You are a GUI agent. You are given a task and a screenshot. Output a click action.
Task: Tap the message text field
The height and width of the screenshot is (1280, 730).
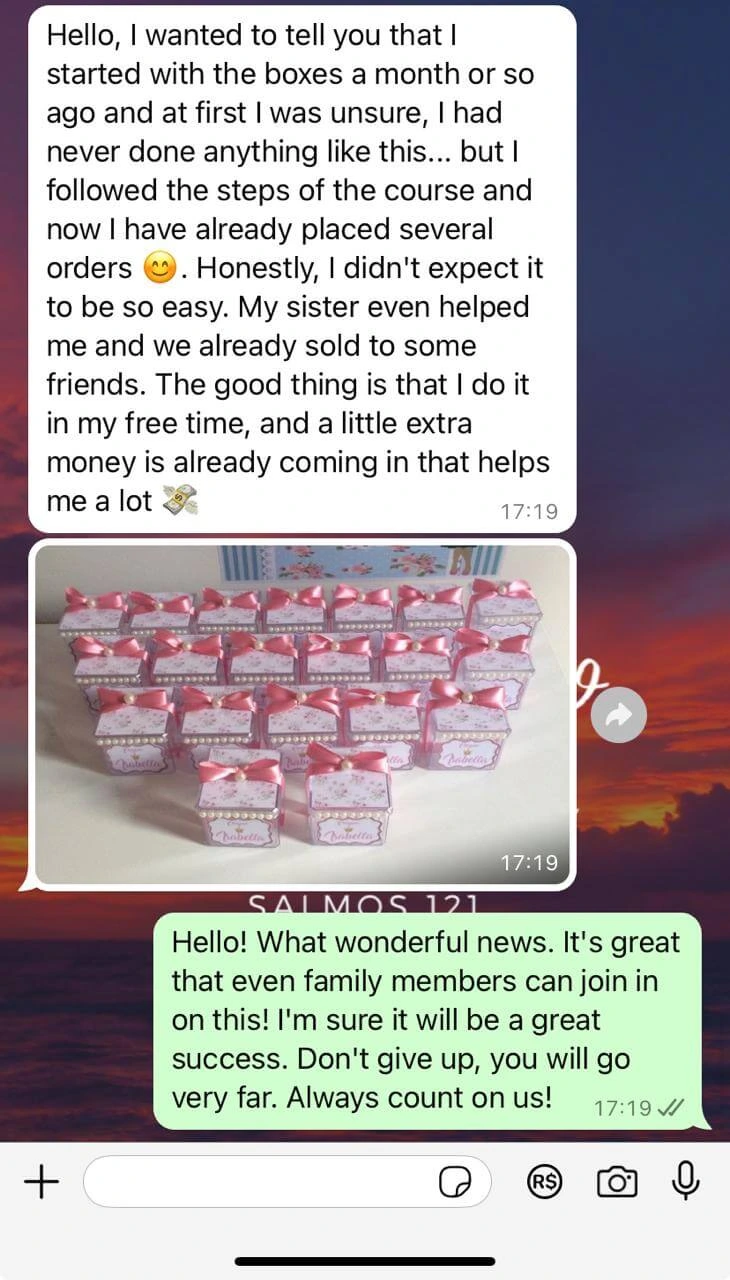pyautogui.click(x=260, y=1182)
